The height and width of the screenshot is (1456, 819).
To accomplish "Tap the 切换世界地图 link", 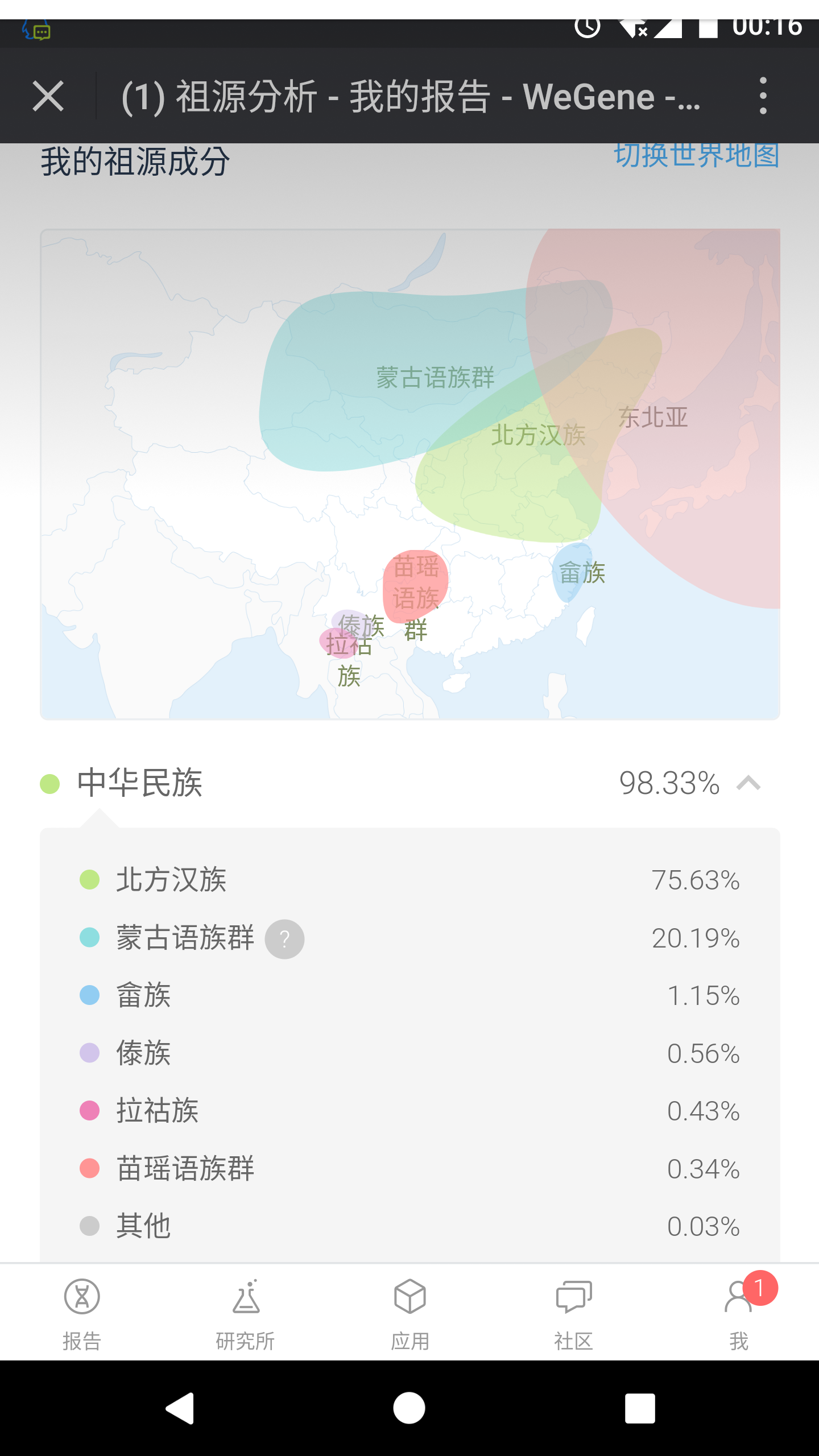I will point(696,155).
